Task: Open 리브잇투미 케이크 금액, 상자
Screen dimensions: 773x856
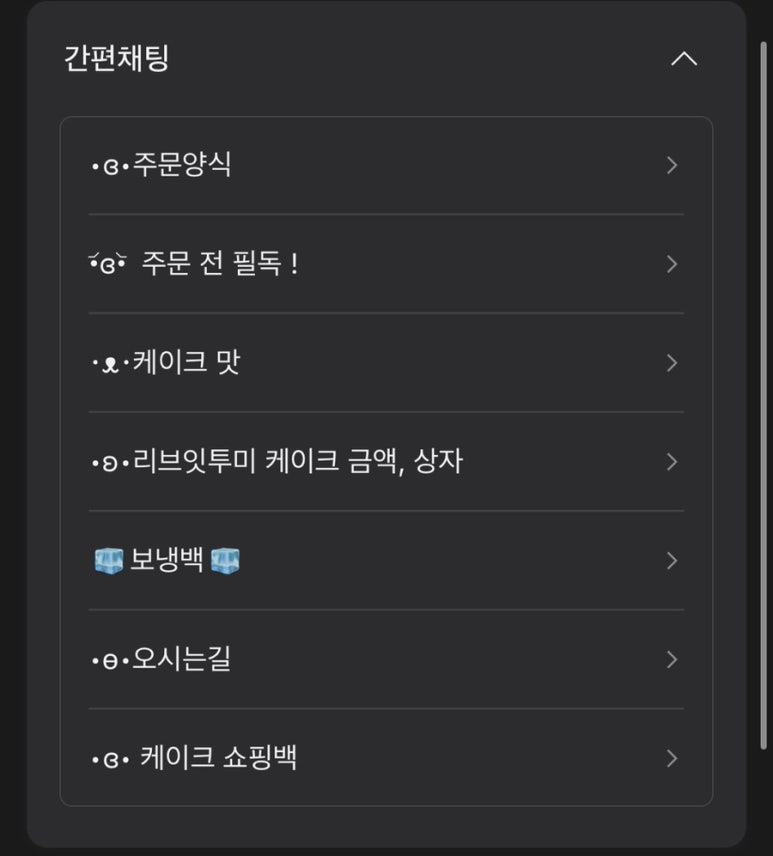Action: (x=385, y=462)
